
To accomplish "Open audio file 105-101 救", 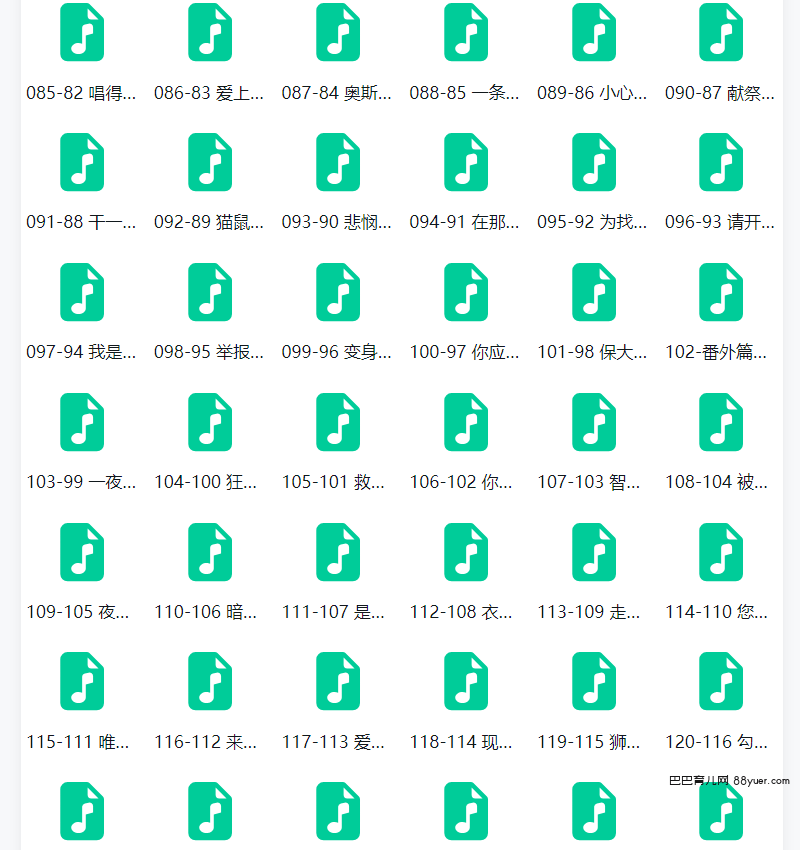I will (338, 422).
